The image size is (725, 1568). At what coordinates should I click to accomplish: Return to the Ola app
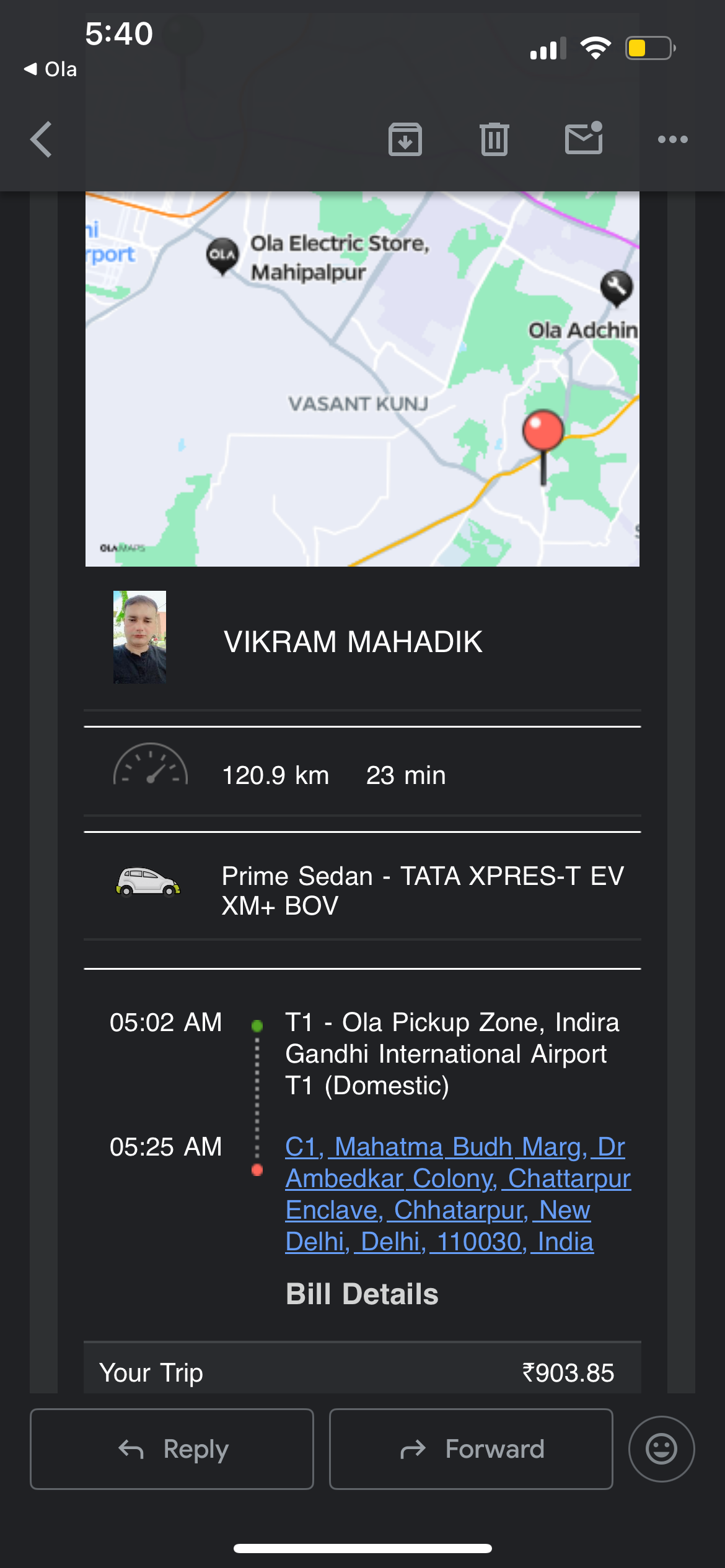coord(51,69)
